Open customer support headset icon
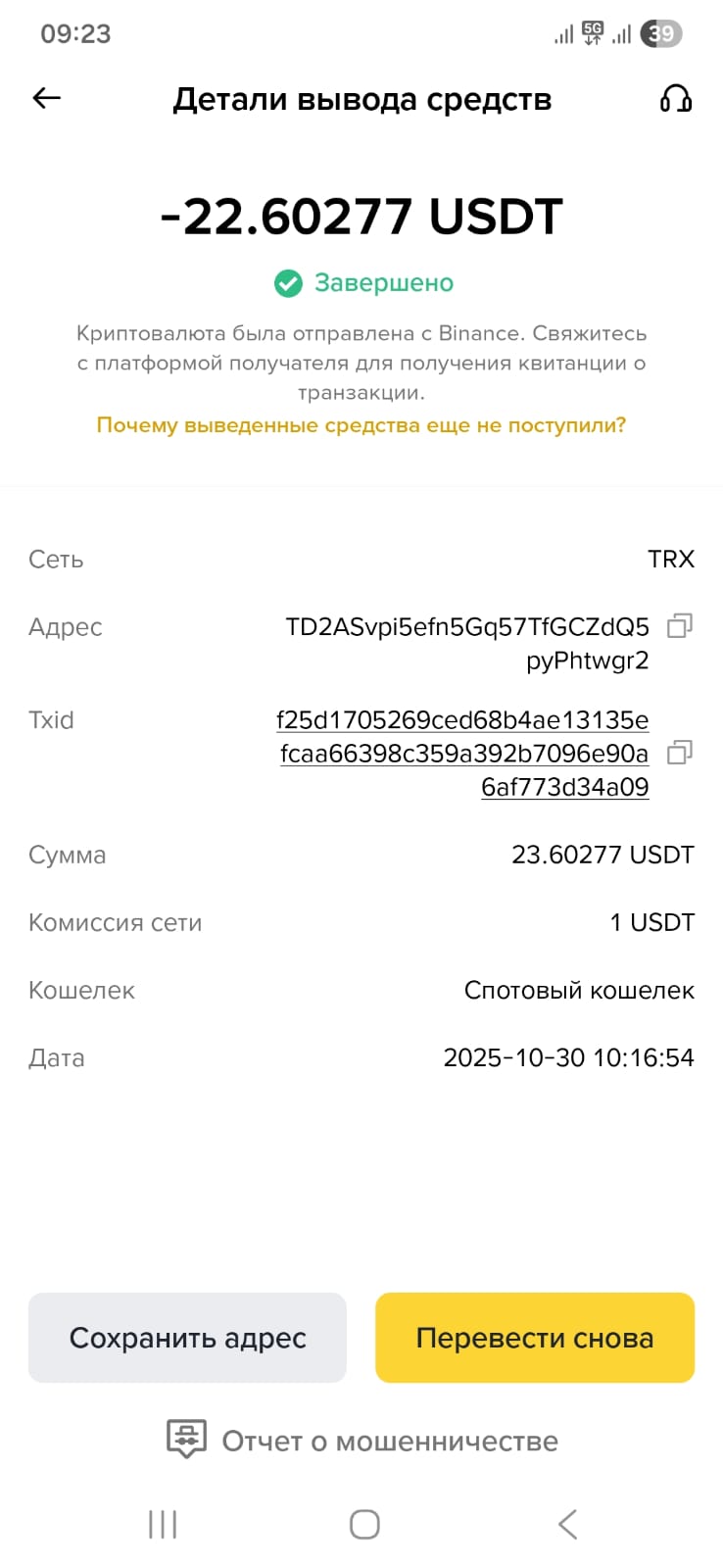 pos(676,98)
